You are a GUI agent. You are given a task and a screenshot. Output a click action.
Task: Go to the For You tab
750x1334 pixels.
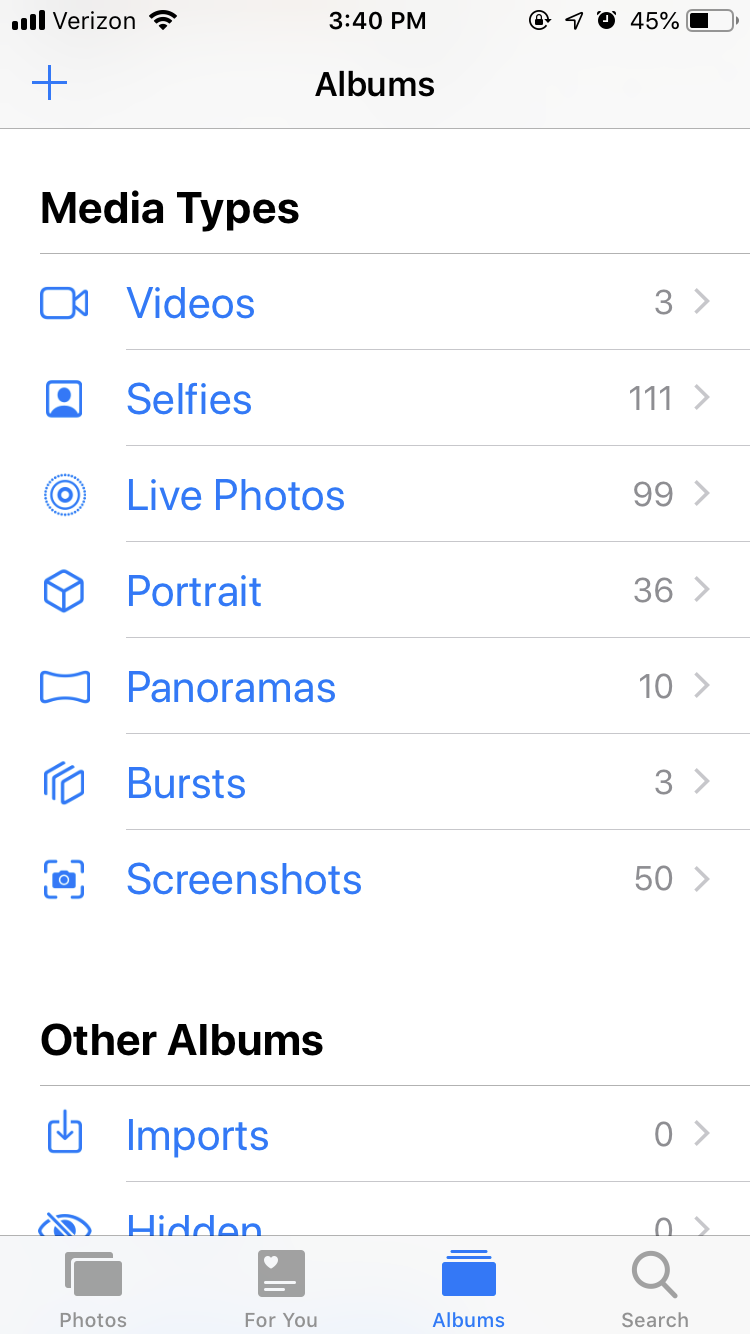[281, 1288]
